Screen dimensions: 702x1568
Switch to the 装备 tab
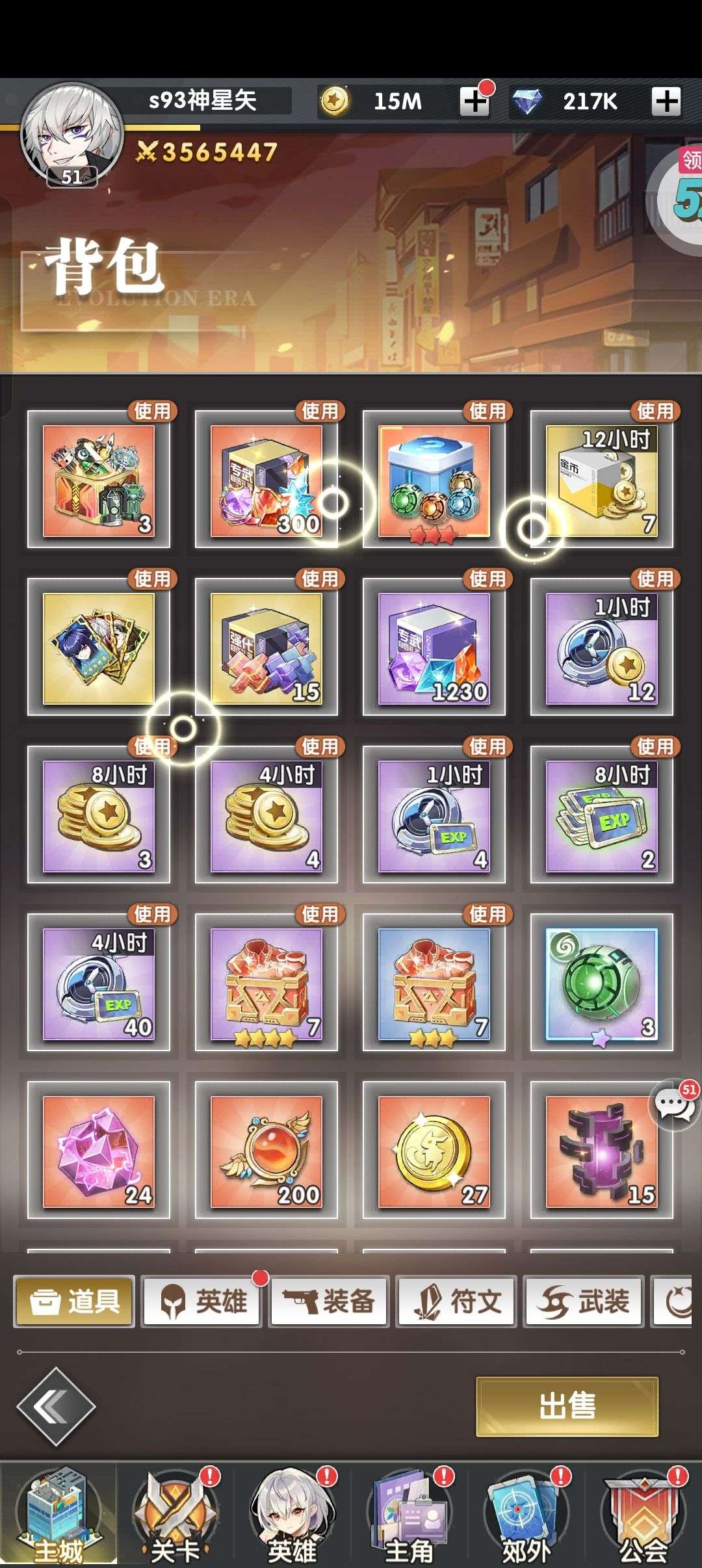(x=329, y=1301)
